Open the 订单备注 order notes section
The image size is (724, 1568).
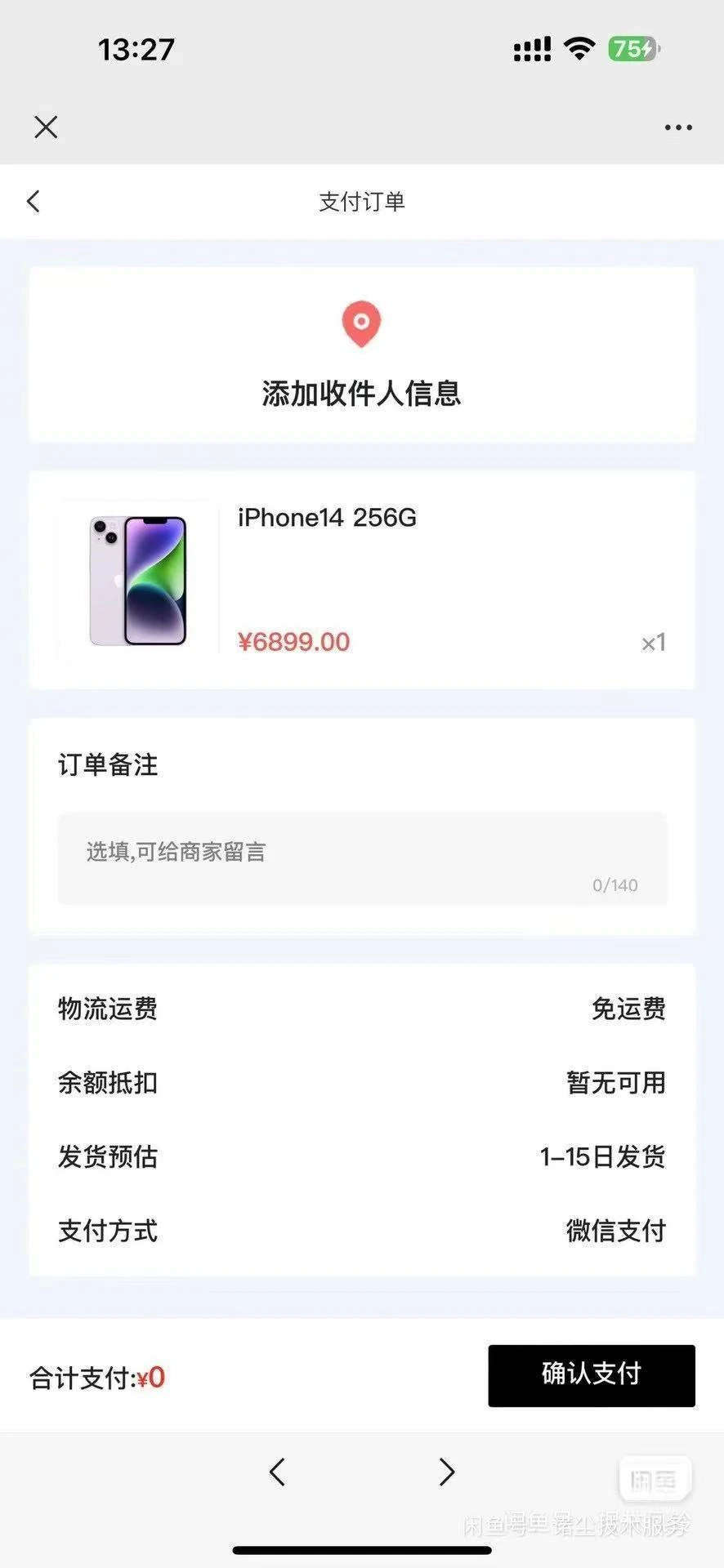pyautogui.click(x=109, y=766)
